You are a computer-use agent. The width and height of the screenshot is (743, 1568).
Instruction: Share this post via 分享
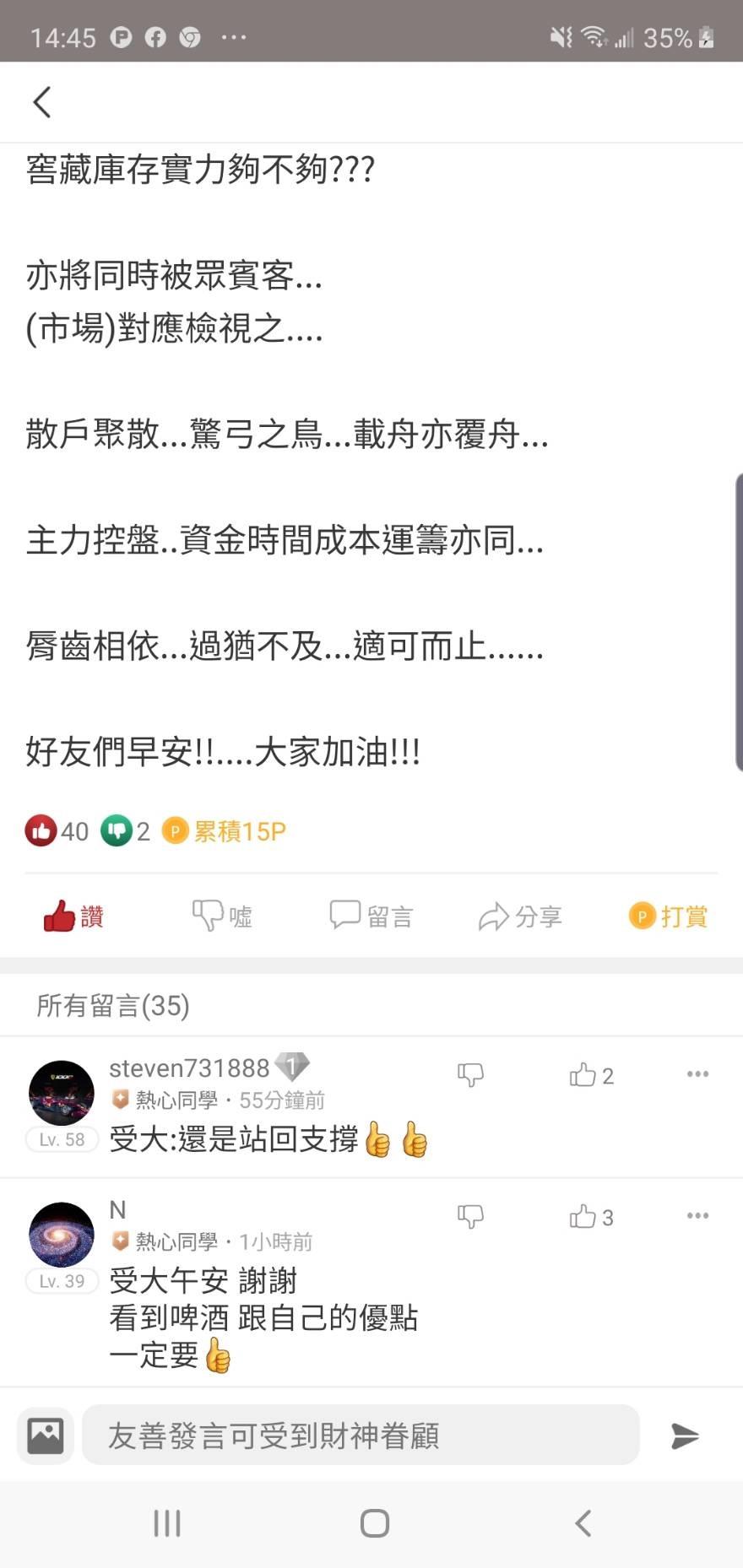[519, 916]
